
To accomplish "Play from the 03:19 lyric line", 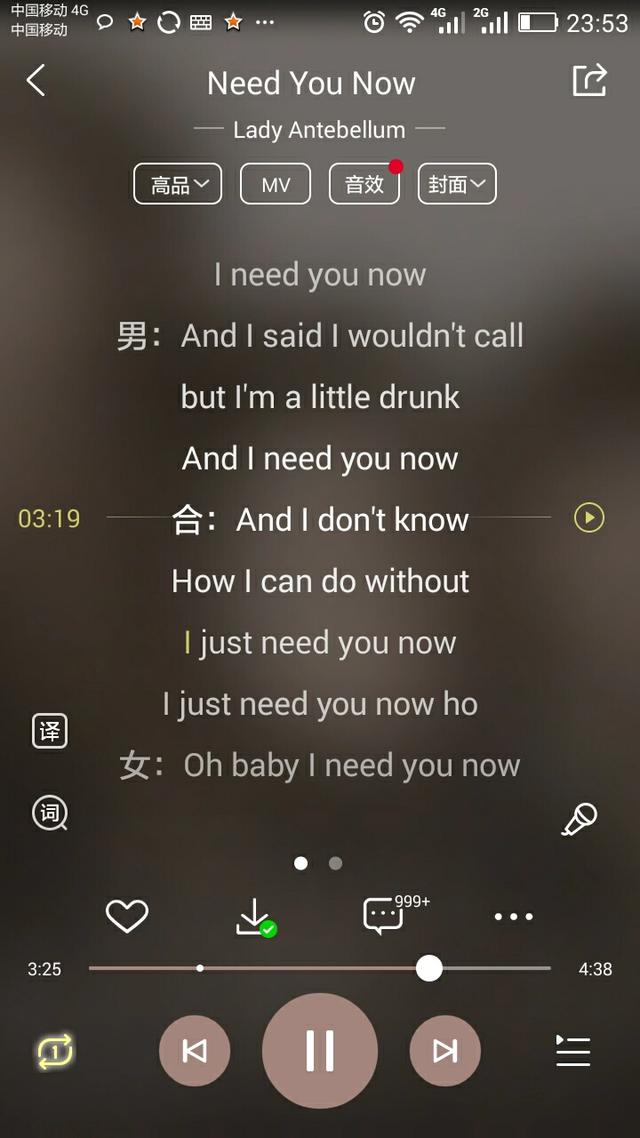I will (x=589, y=518).
